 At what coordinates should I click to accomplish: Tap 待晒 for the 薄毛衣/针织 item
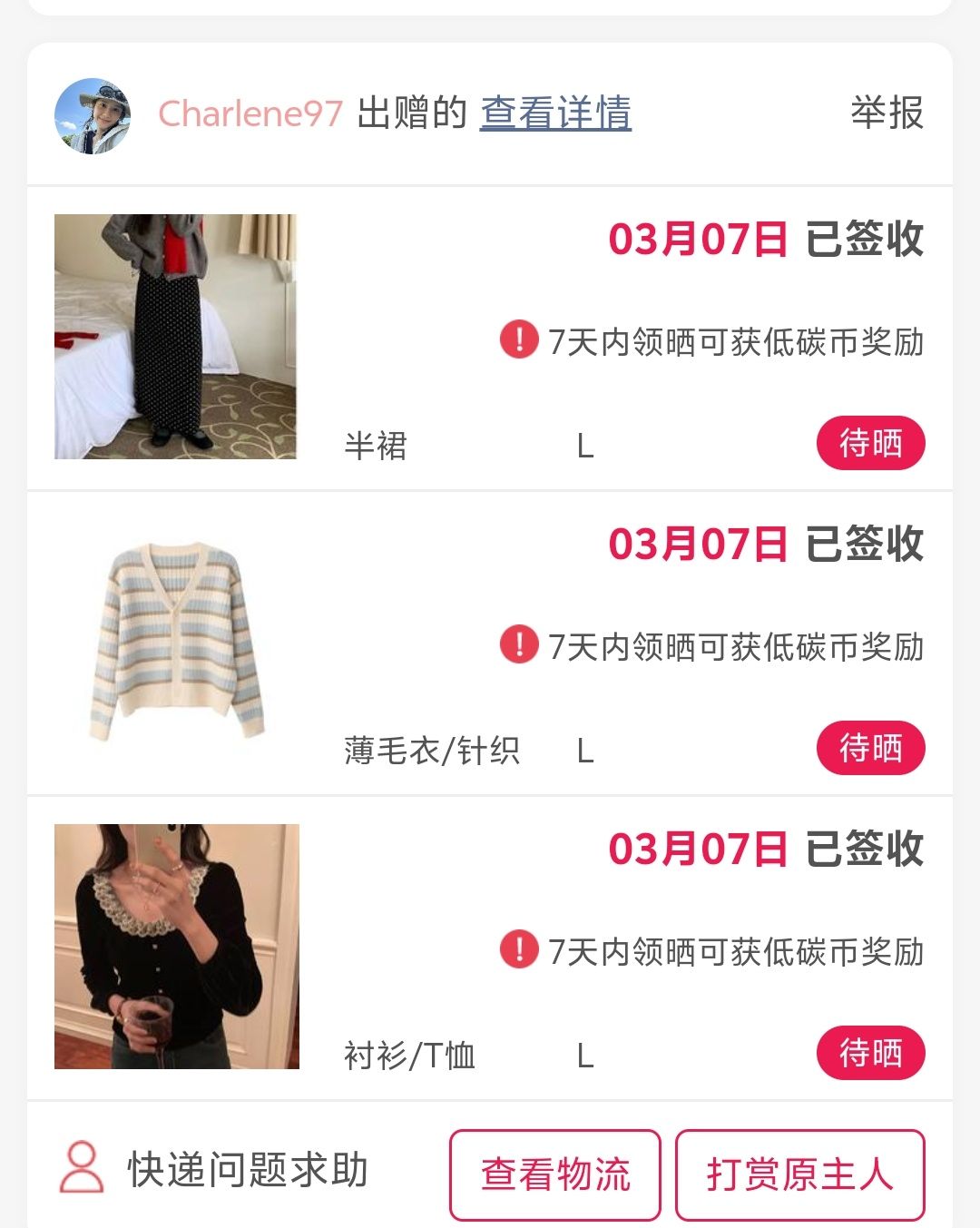[x=870, y=749]
